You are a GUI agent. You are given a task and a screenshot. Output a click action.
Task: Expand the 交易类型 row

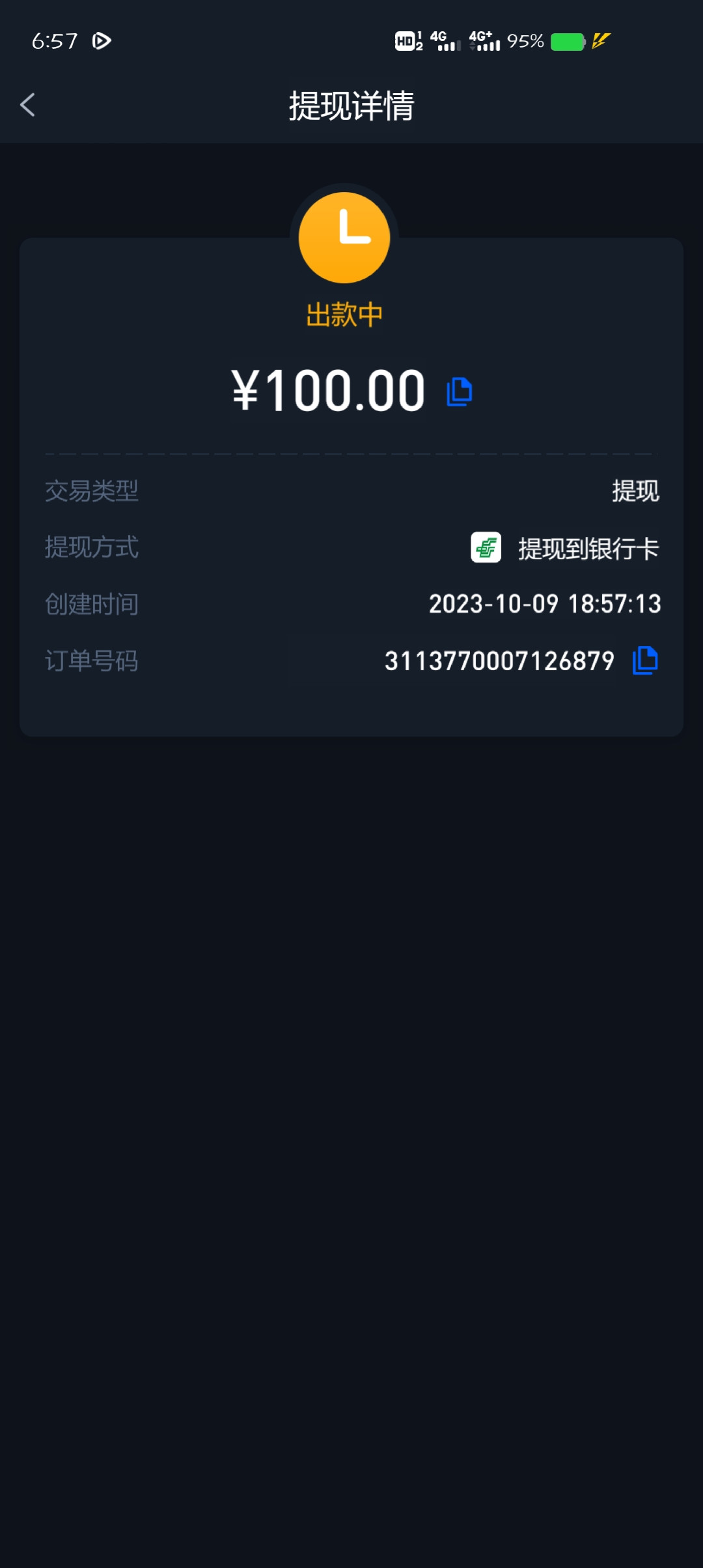click(x=351, y=492)
